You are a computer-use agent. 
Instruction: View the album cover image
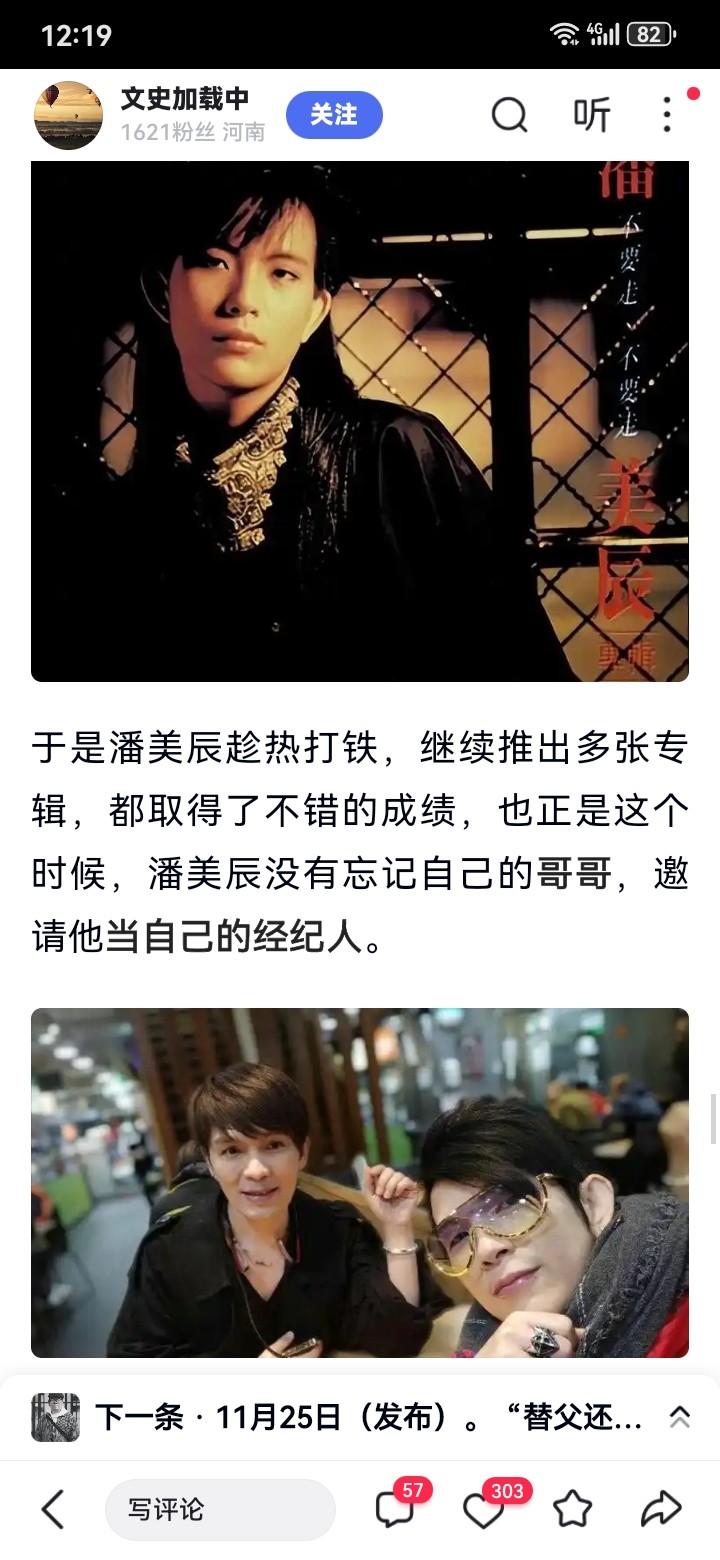click(x=360, y=420)
